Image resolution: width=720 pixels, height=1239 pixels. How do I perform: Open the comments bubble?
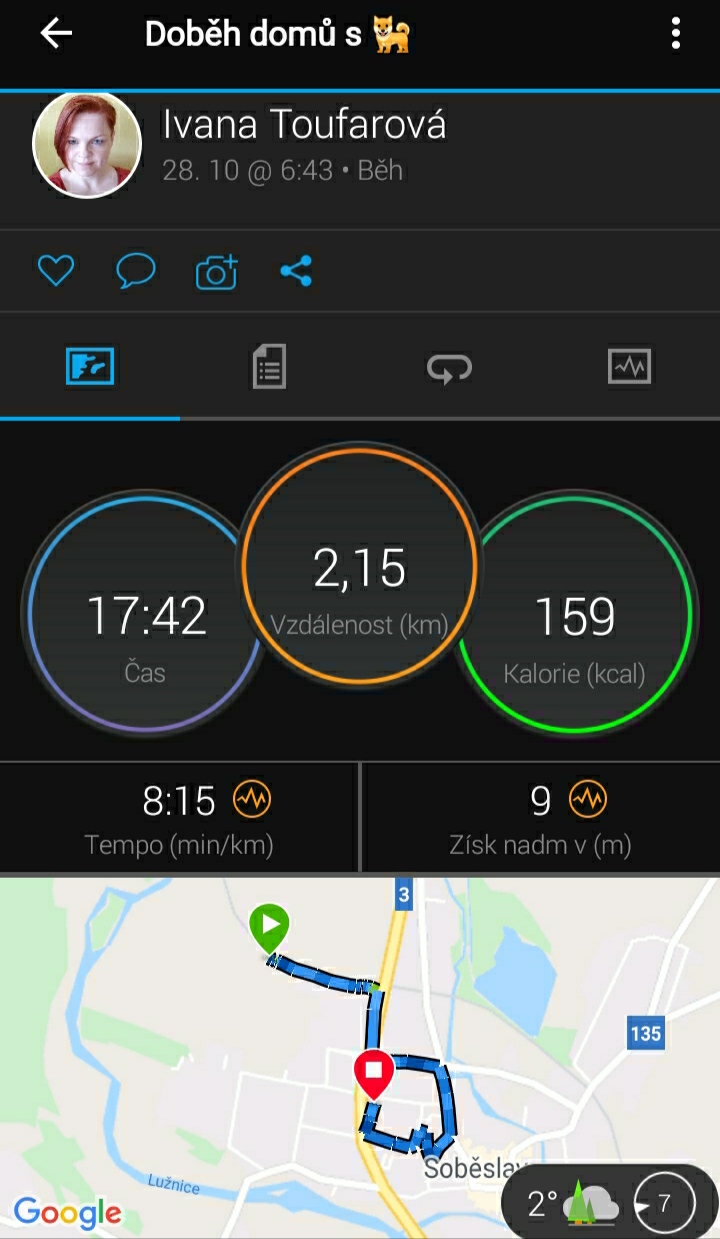point(136,271)
